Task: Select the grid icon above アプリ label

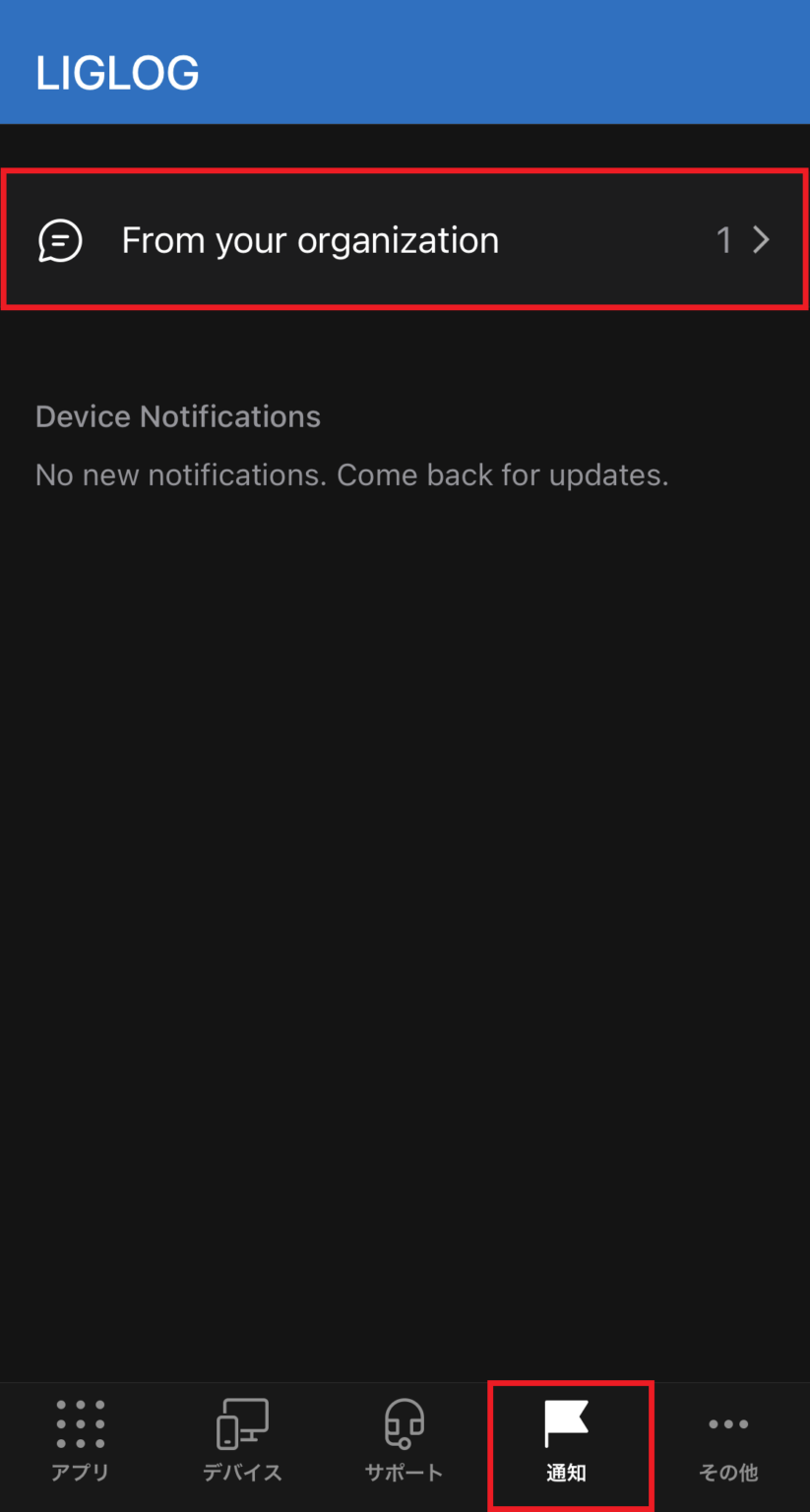Action: coord(79,1422)
